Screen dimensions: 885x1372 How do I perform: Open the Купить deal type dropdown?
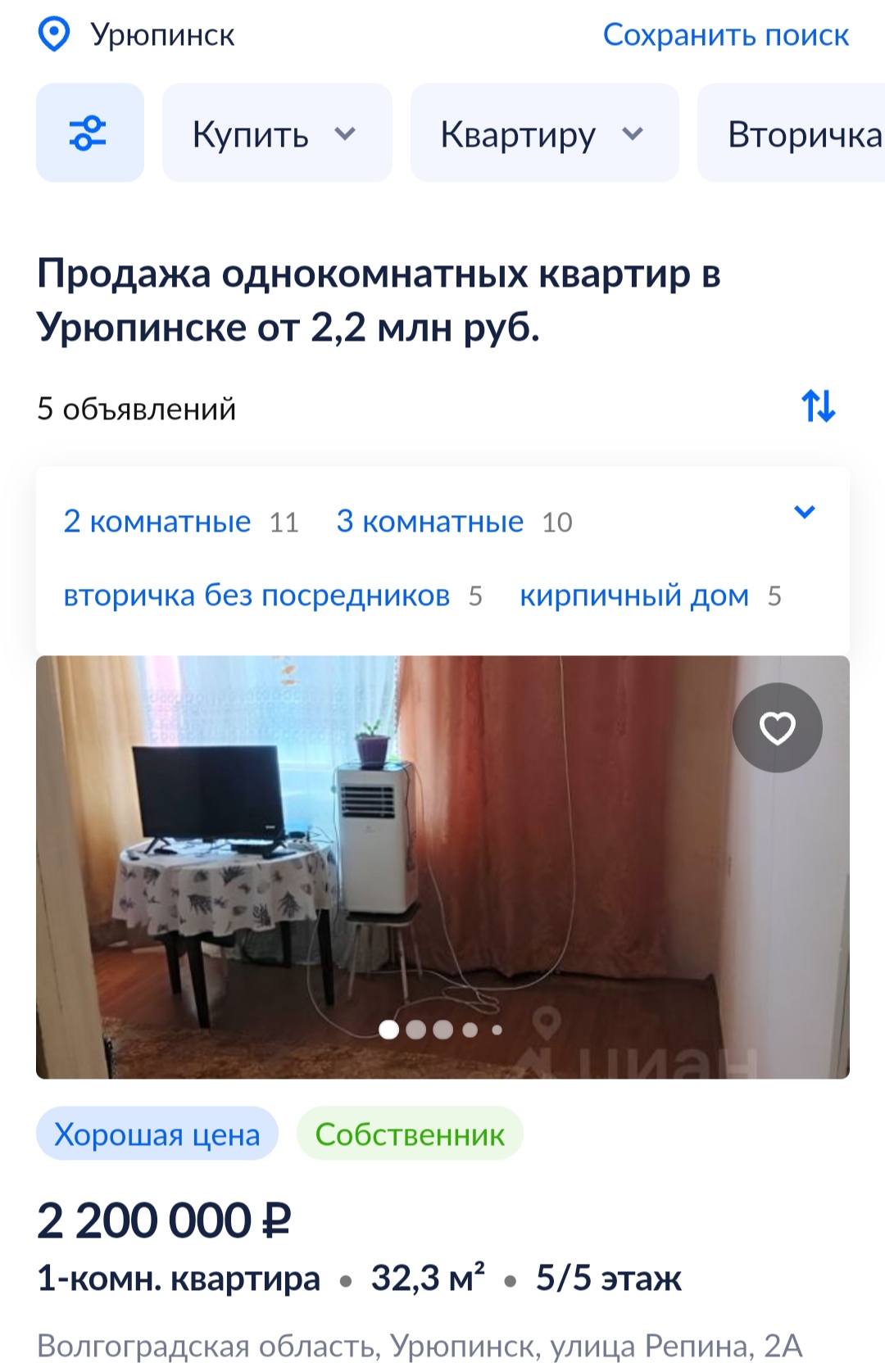(x=276, y=134)
